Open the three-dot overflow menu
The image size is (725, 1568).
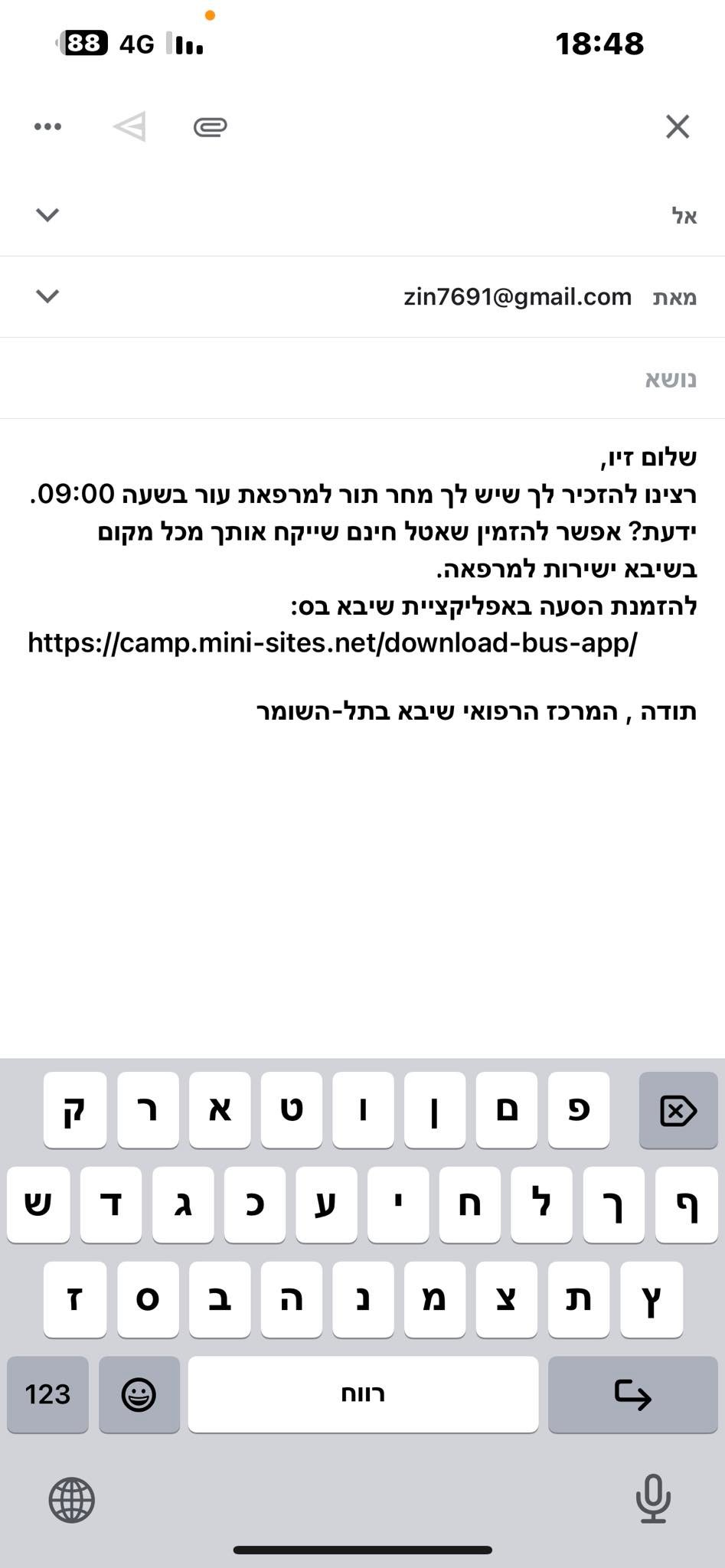point(47,126)
